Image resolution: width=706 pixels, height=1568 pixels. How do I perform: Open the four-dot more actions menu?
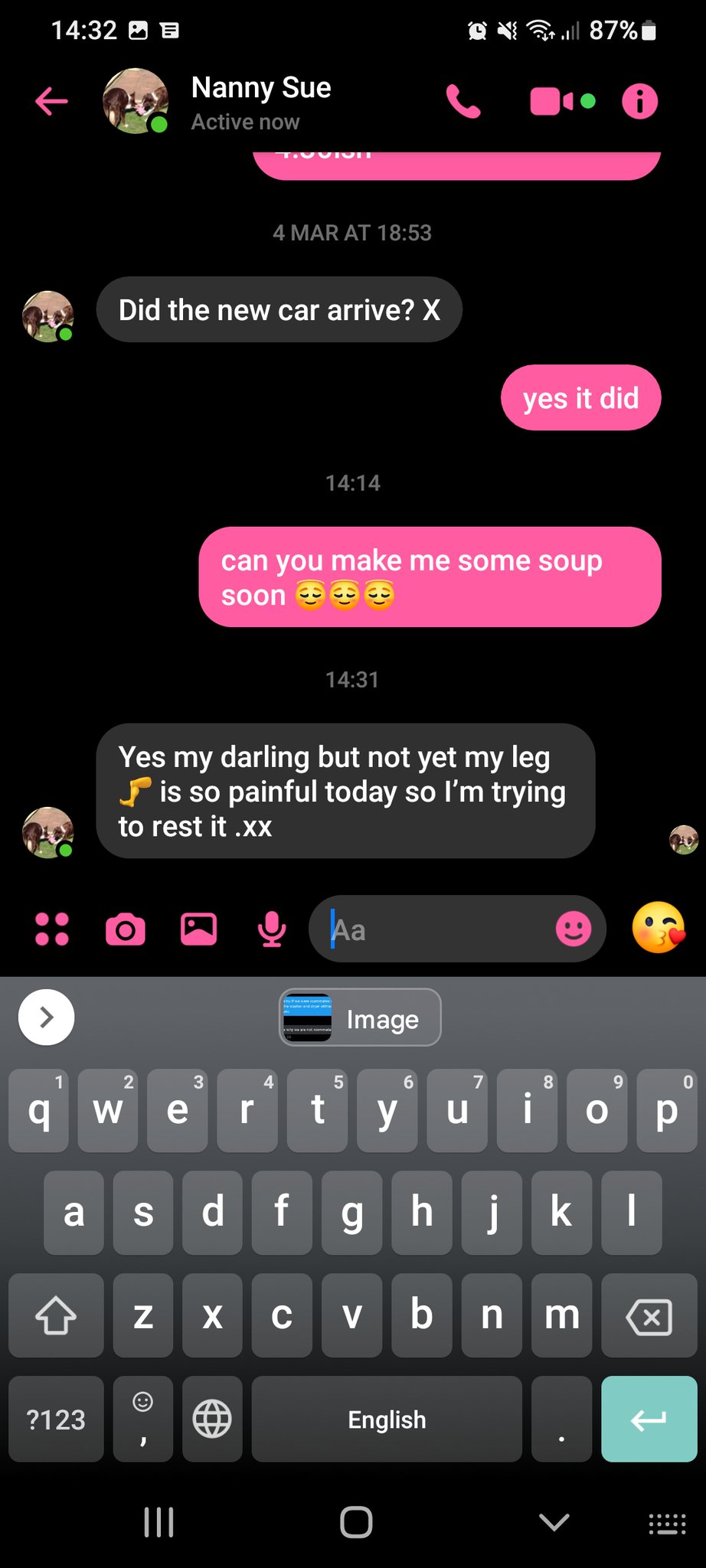click(52, 929)
